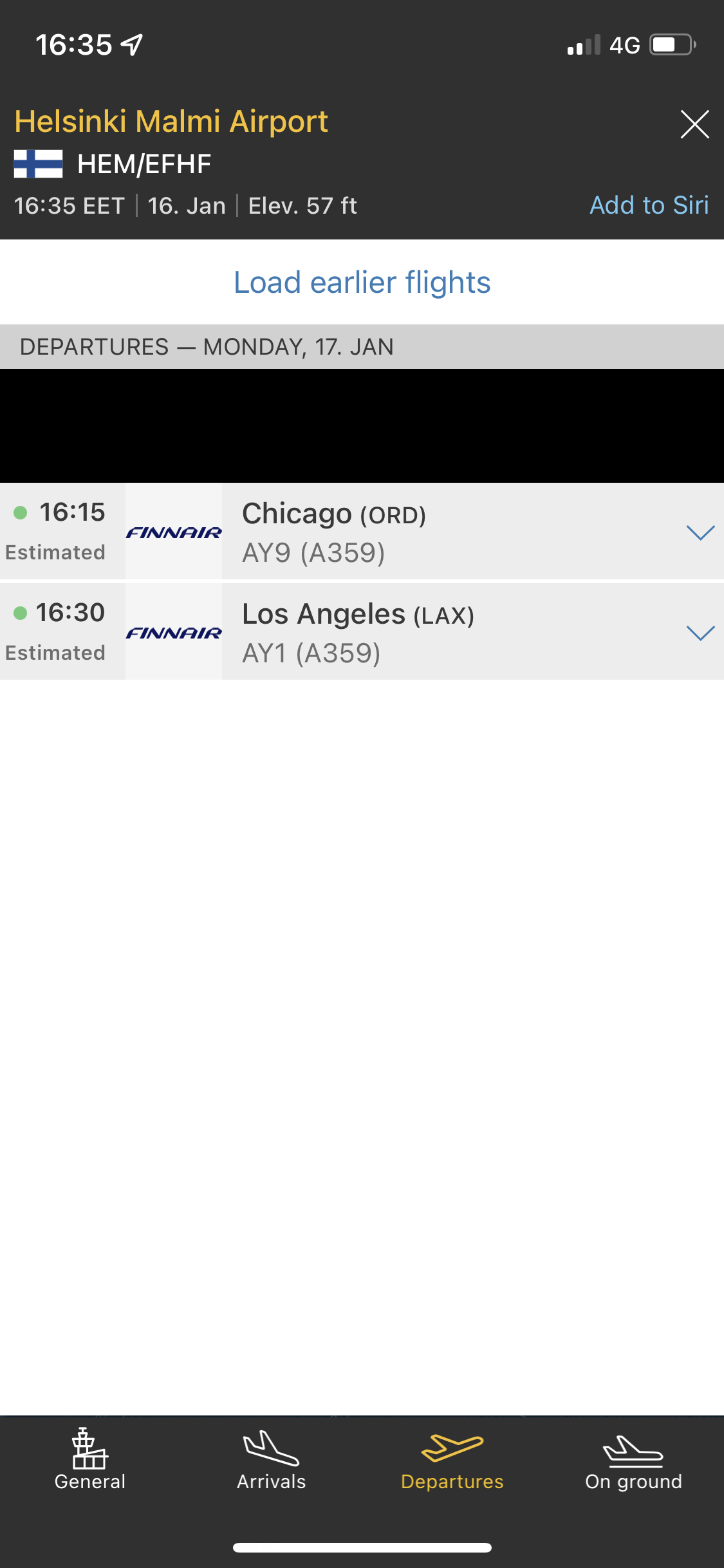Select the Departures tab

[452, 1460]
